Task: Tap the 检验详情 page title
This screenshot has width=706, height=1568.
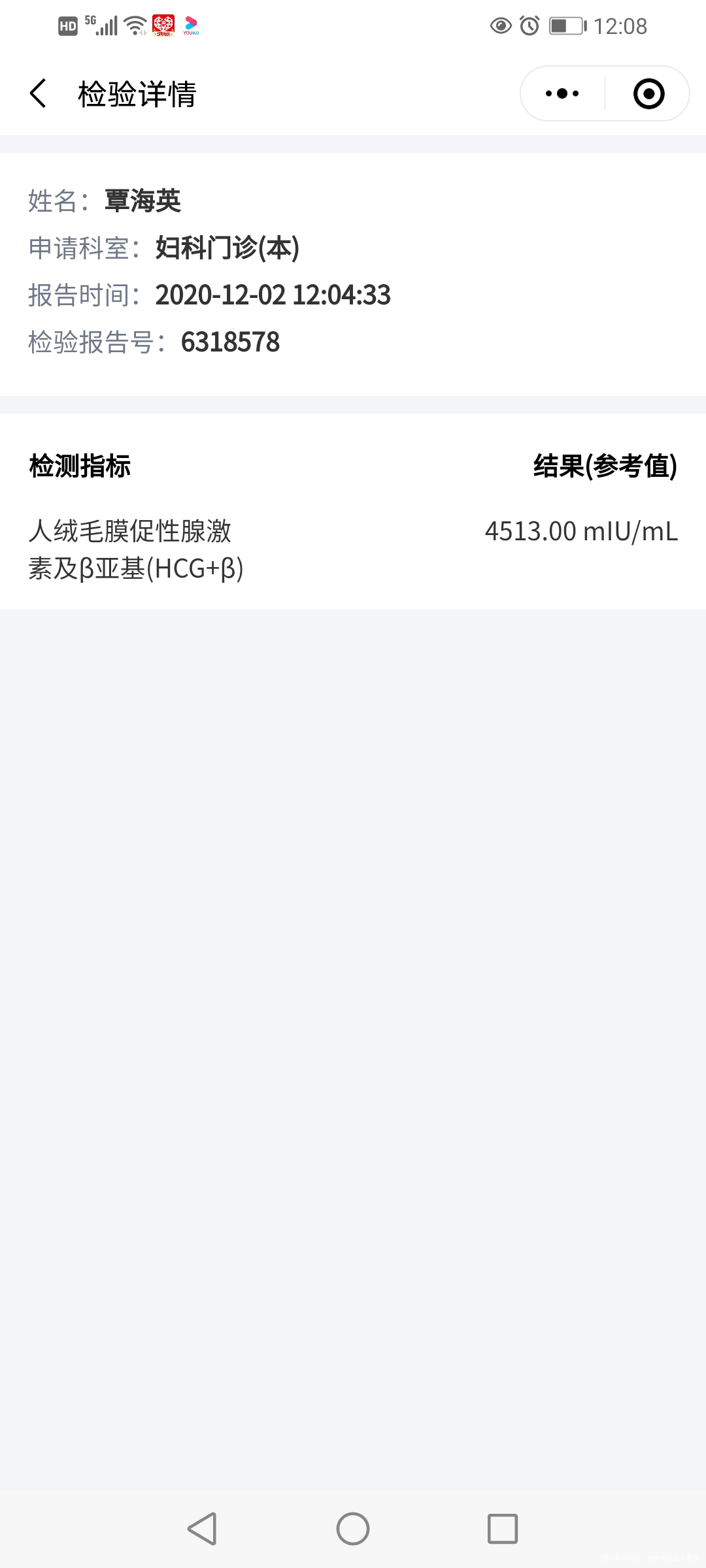Action: coord(138,93)
